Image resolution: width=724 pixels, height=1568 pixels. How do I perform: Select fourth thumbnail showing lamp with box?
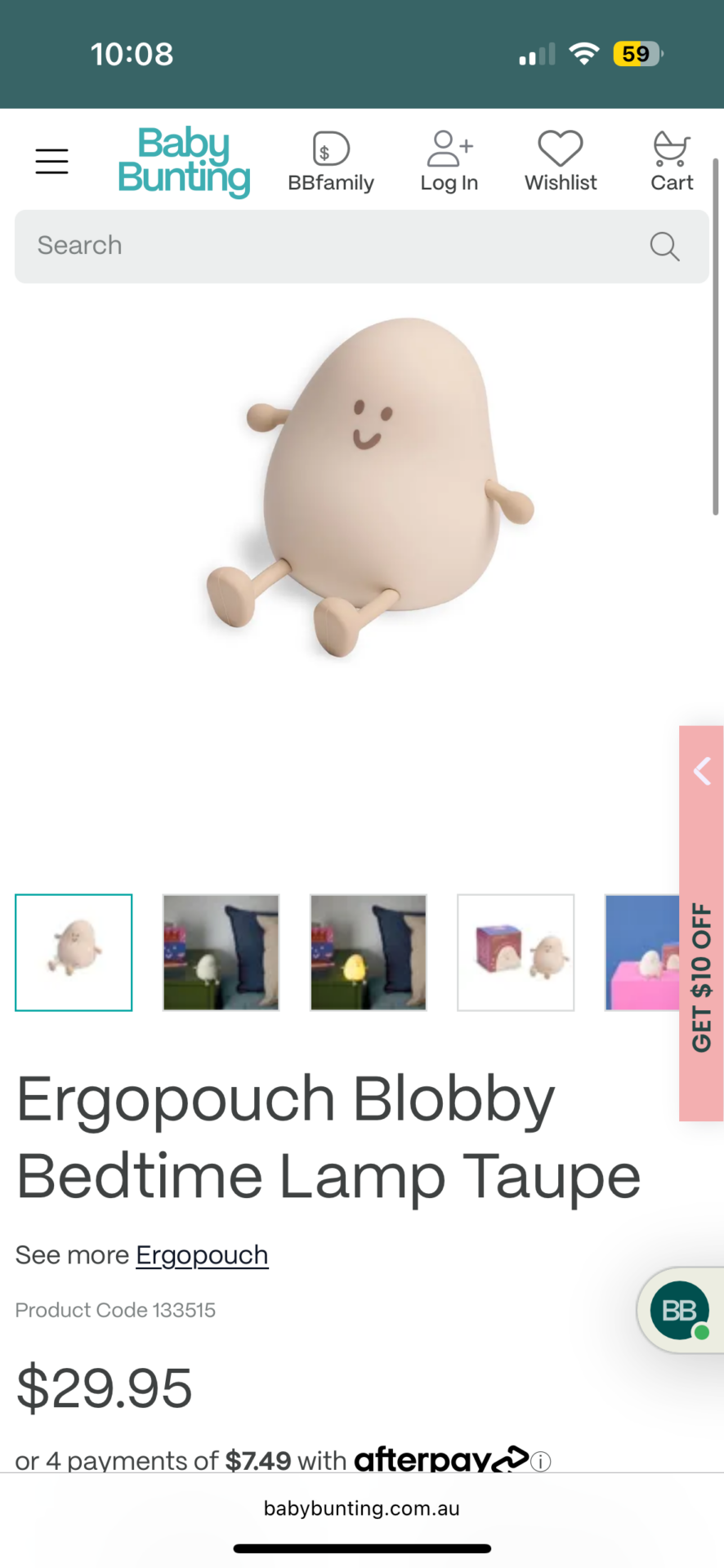pyautogui.click(x=516, y=952)
